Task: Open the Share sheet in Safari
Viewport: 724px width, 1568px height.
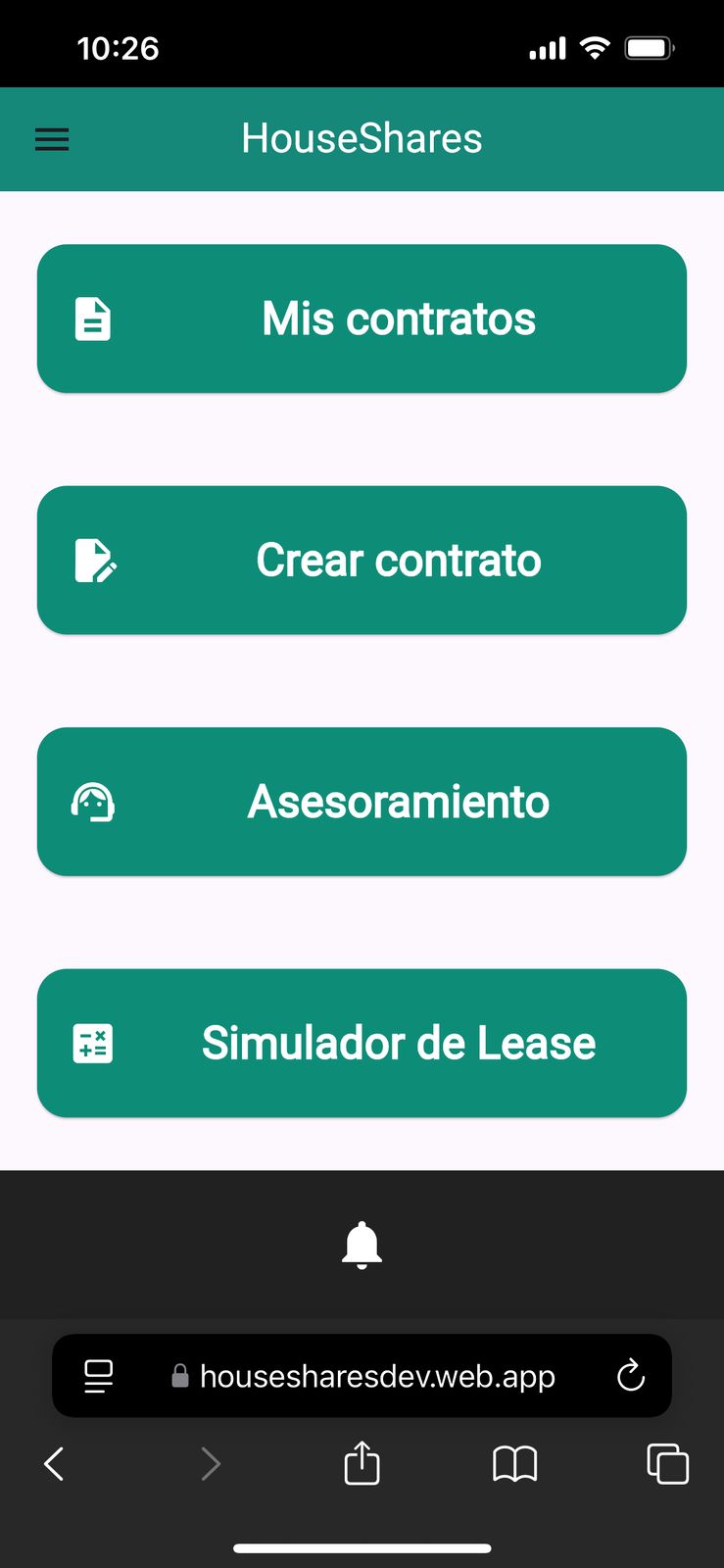Action: click(362, 1463)
